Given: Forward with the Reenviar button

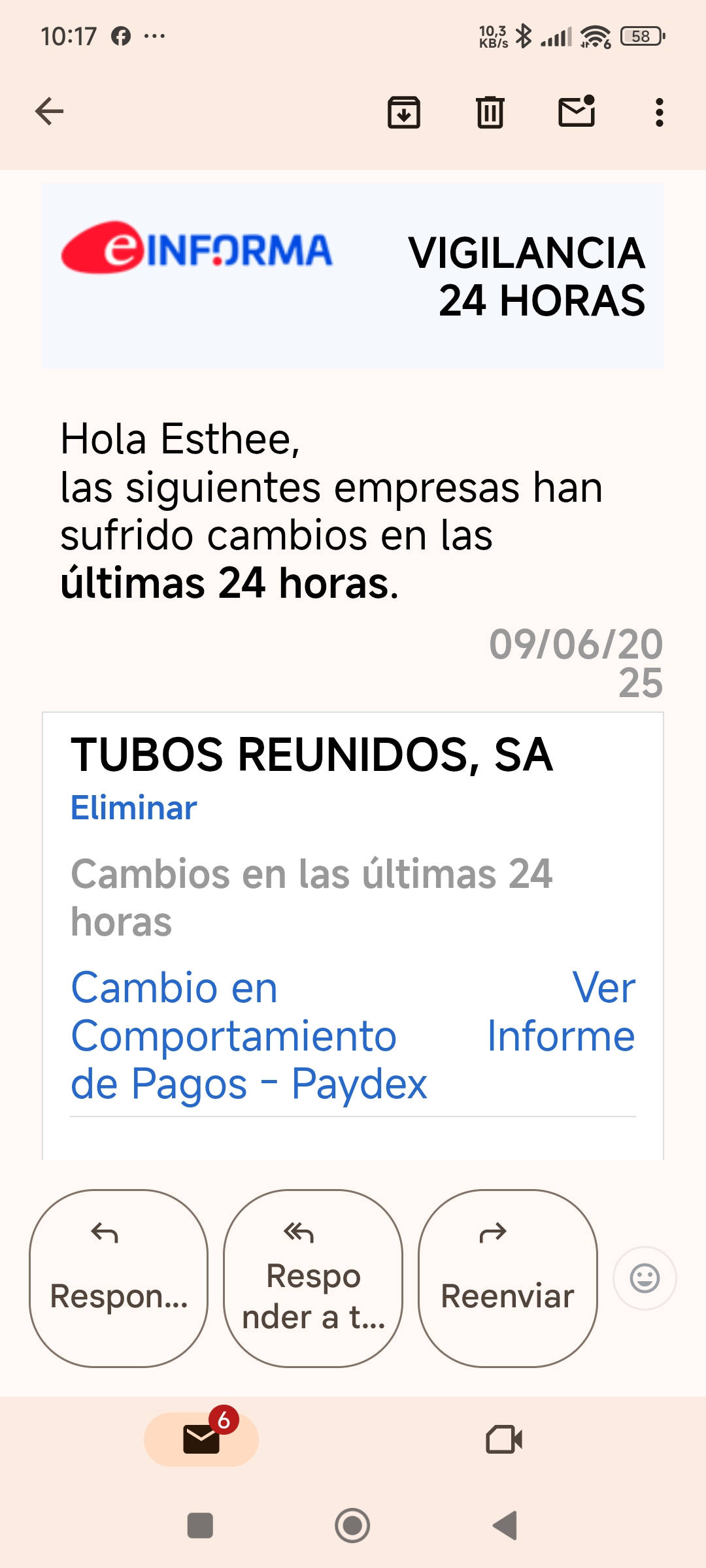Looking at the screenshot, I should click(x=508, y=1278).
